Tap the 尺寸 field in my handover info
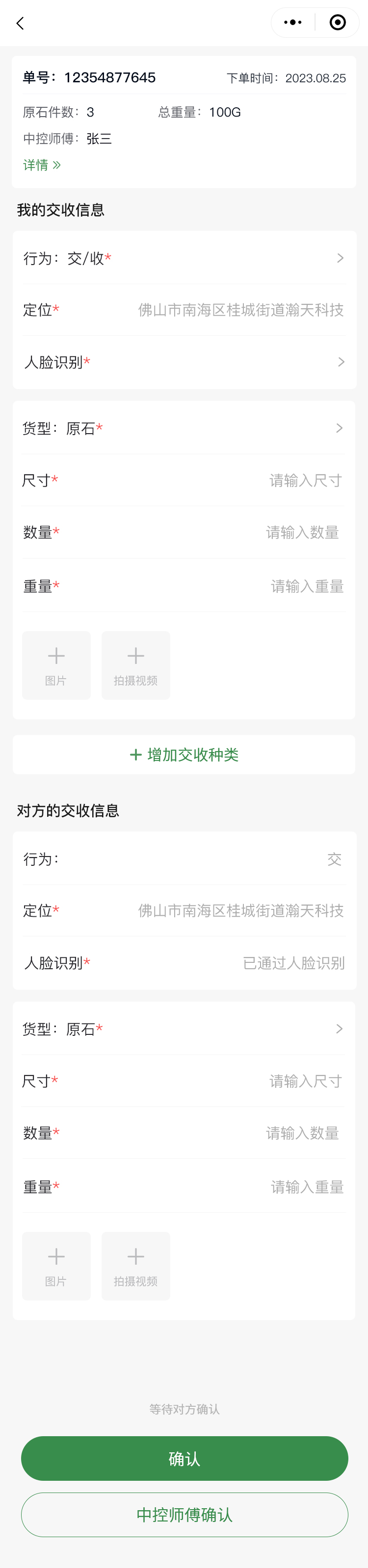The width and height of the screenshot is (368, 1568). click(305, 481)
